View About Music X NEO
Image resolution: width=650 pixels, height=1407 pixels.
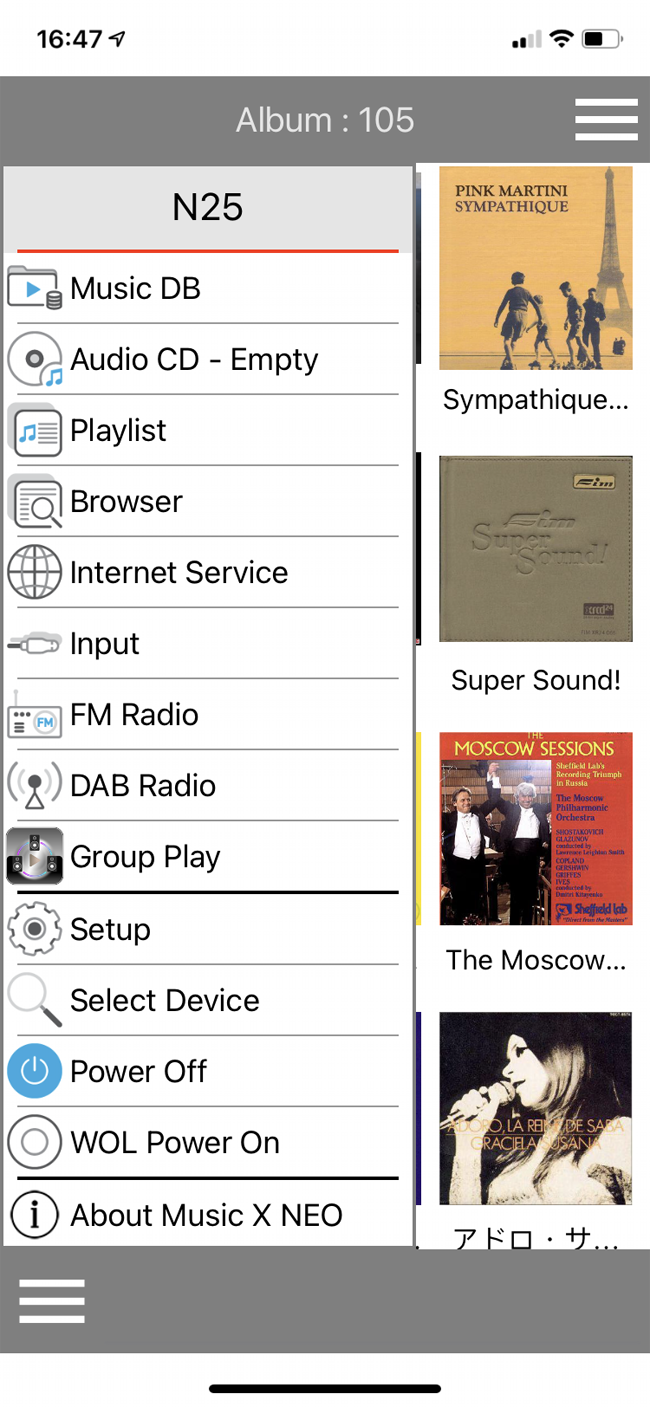pos(205,1215)
